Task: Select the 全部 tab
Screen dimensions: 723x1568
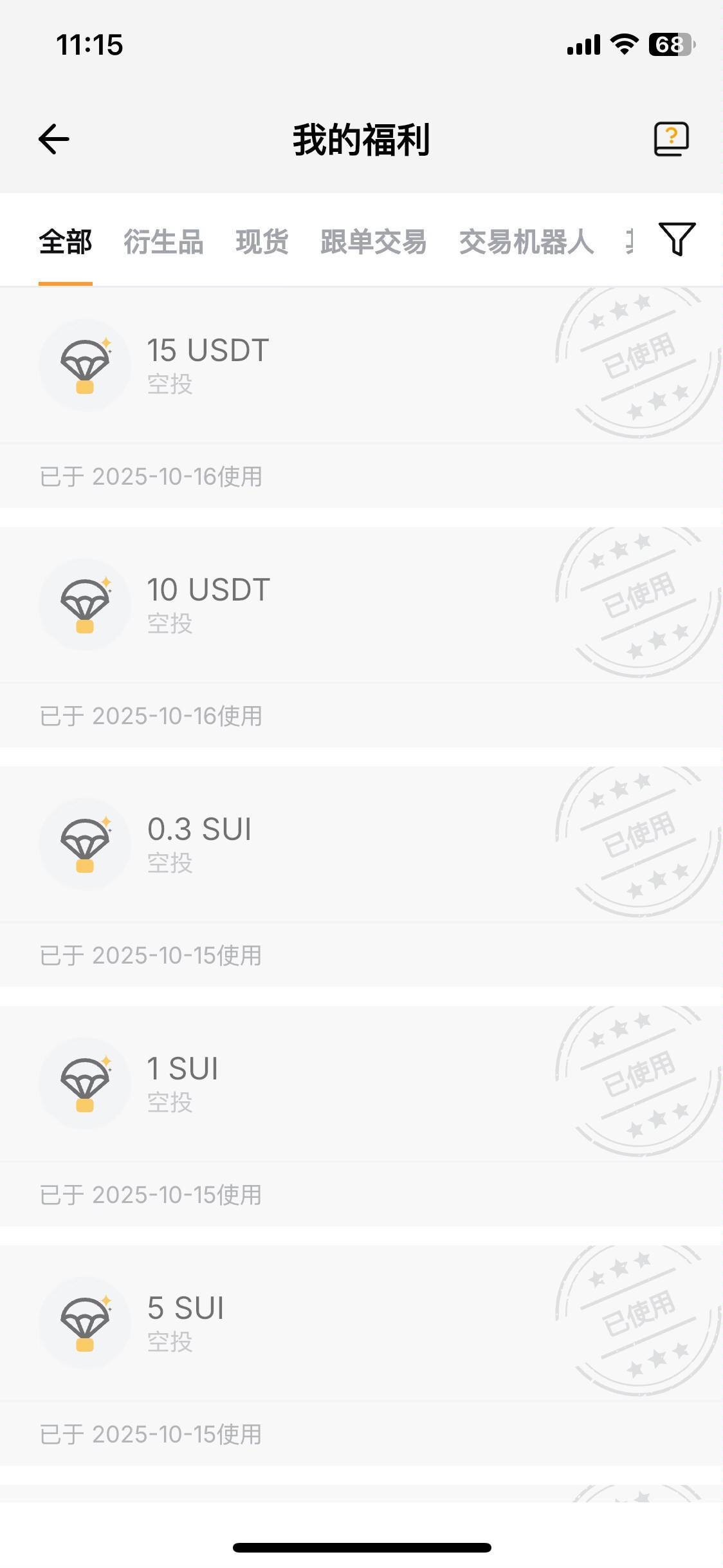Action: point(66,242)
